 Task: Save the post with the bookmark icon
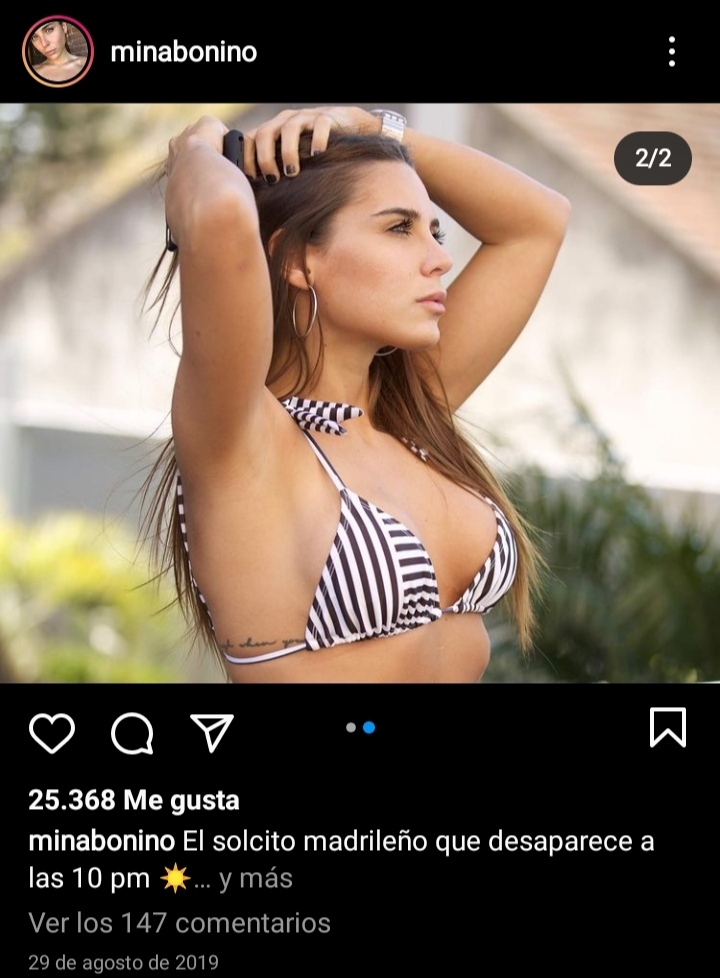coord(667,728)
